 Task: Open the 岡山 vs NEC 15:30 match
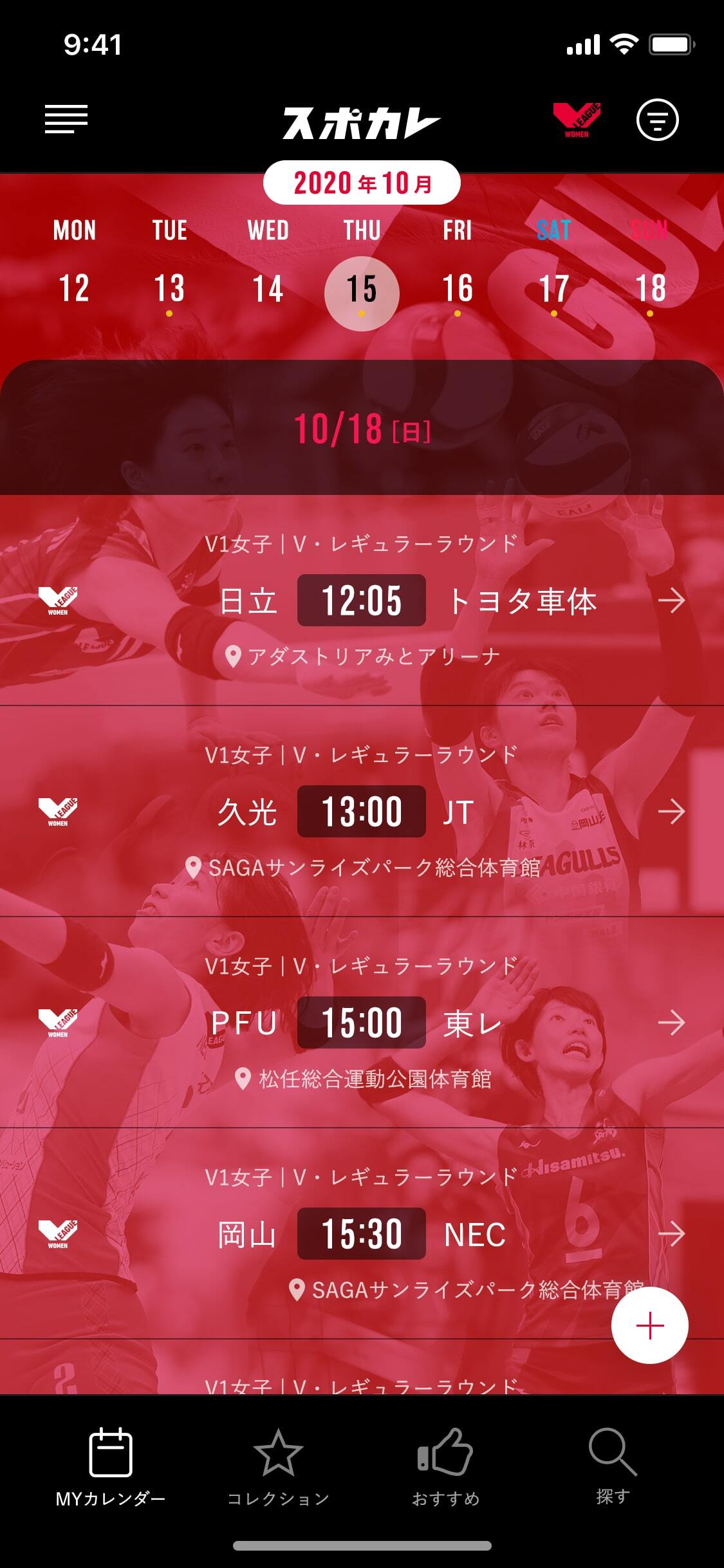tap(362, 1234)
